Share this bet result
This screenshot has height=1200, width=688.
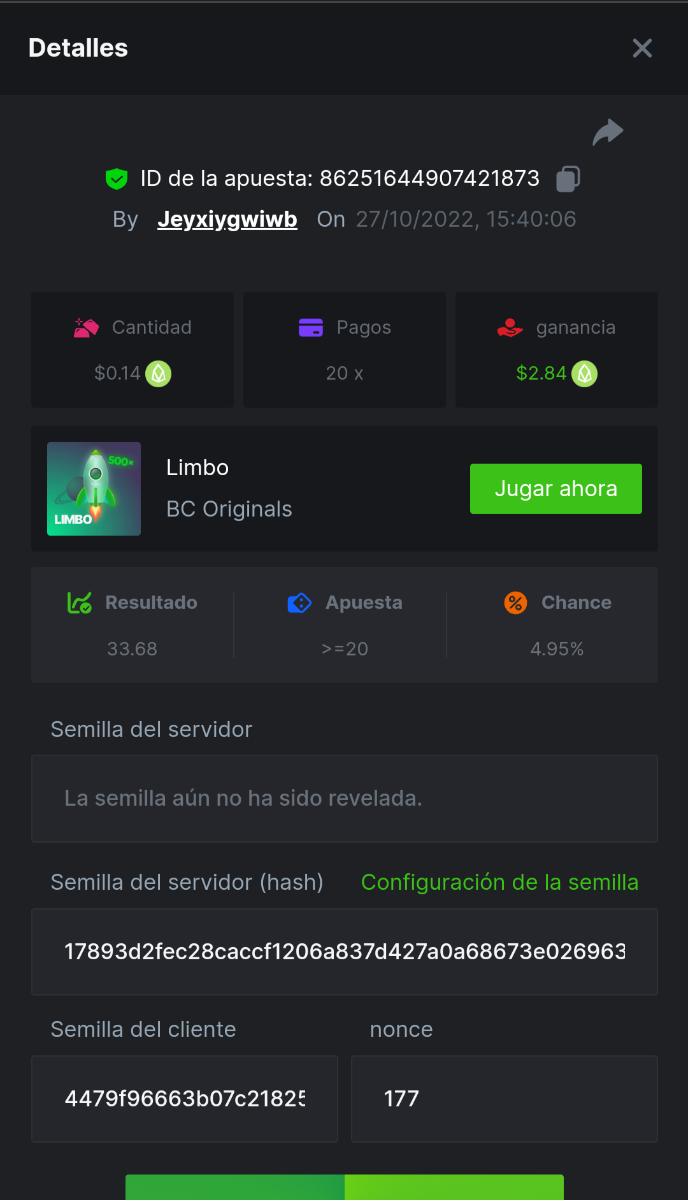607,132
